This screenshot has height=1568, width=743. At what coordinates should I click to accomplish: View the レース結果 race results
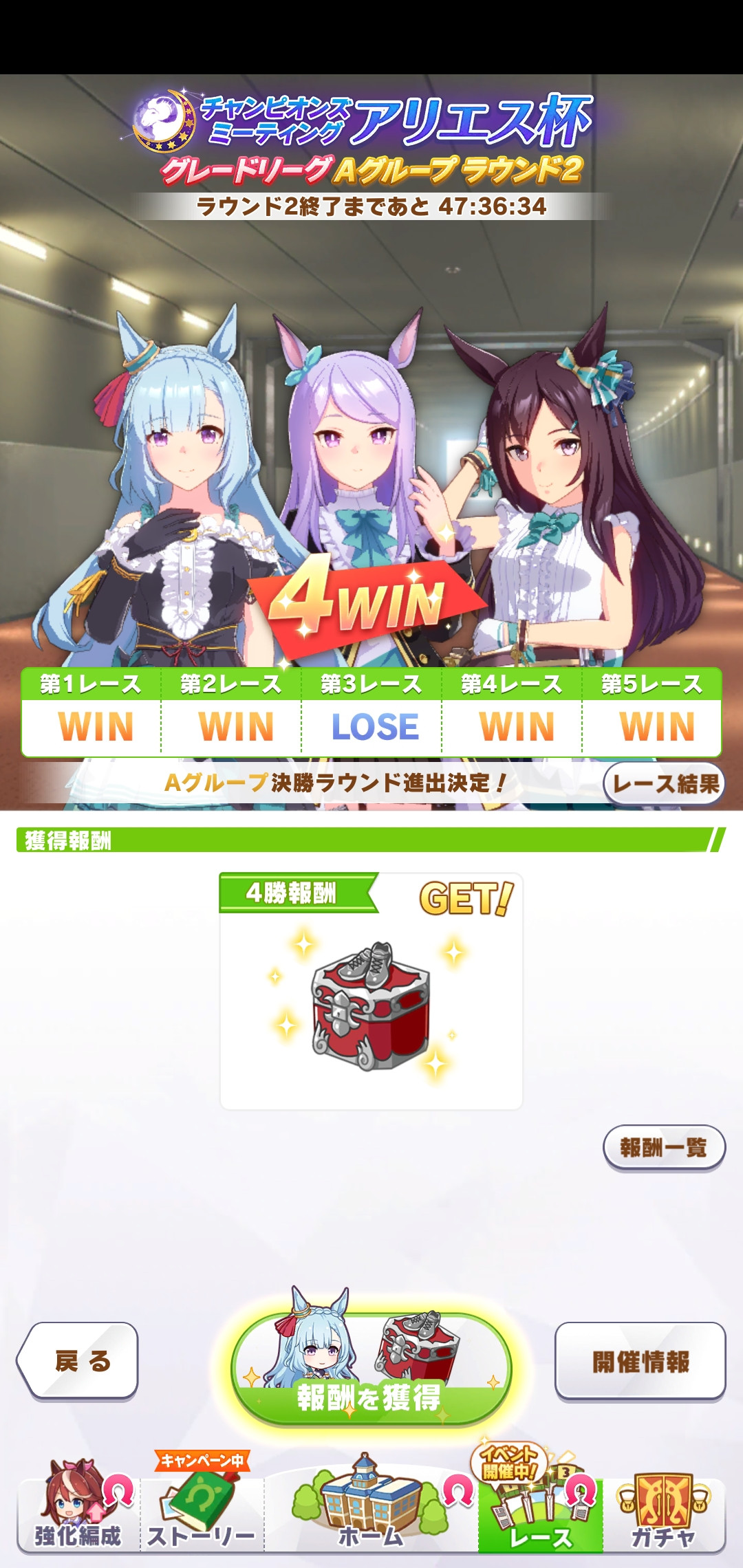coord(664,783)
